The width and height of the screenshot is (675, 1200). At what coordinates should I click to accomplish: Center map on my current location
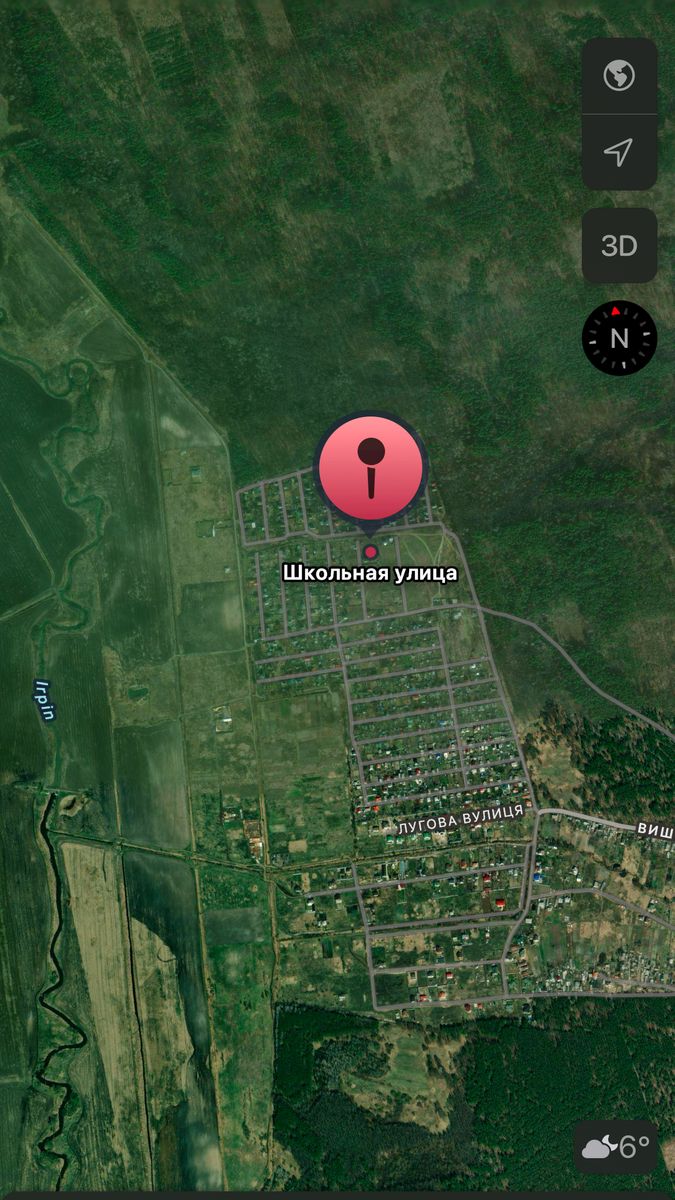pyautogui.click(x=619, y=152)
